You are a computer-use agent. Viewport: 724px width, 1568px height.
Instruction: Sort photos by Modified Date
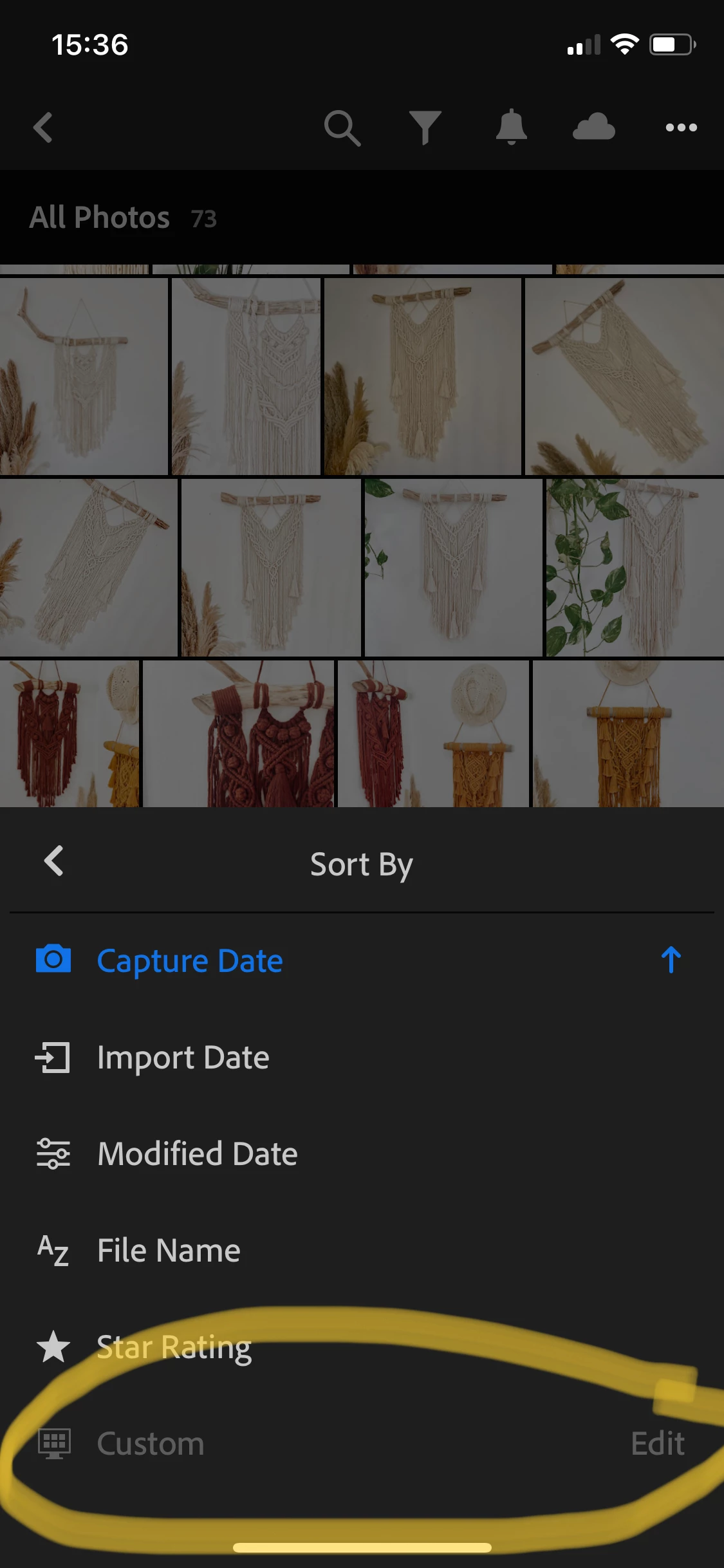(197, 1153)
